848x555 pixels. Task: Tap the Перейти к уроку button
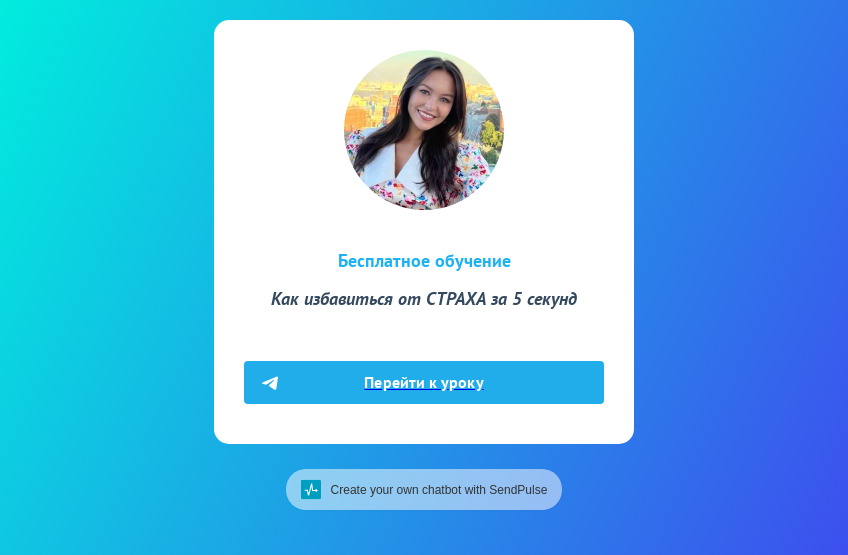(x=423, y=383)
